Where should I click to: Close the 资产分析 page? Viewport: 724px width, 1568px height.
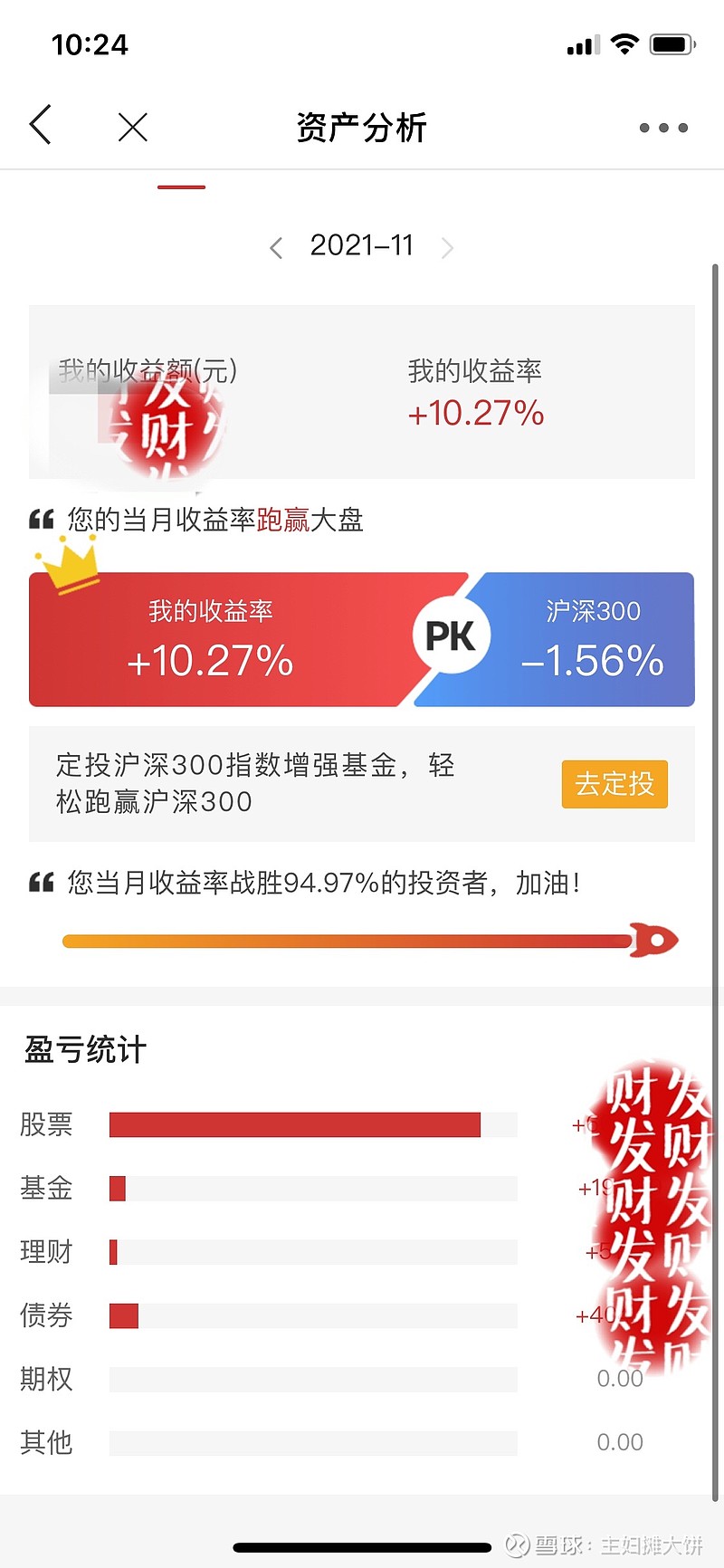point(133,127)
